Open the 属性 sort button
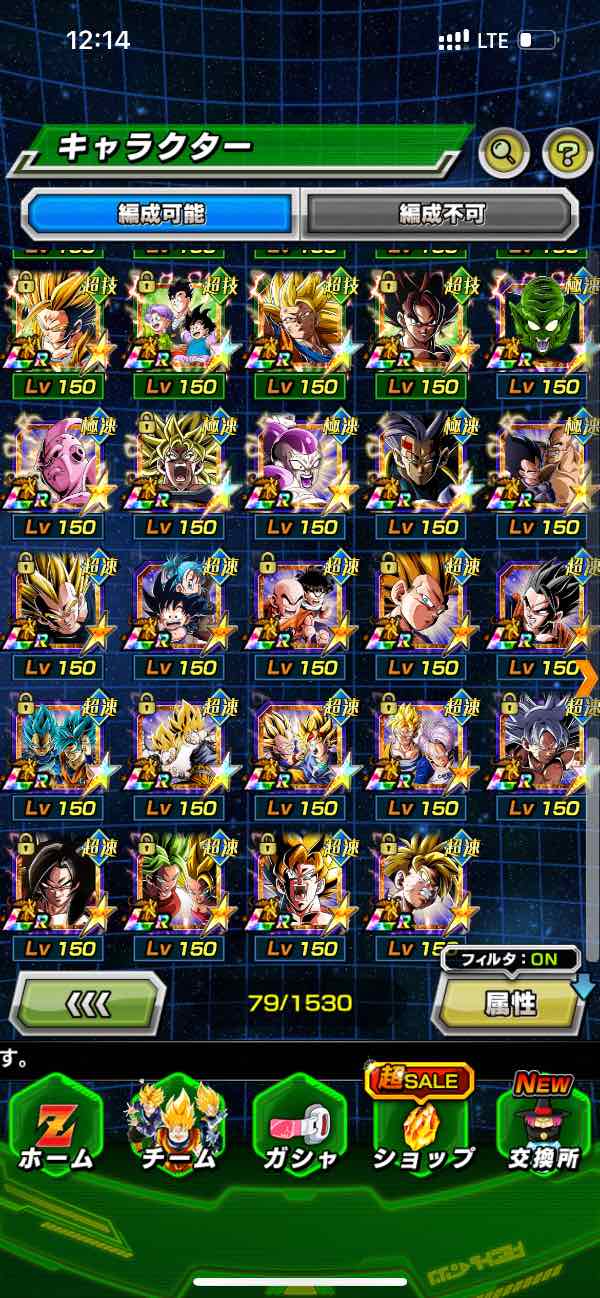 (x=510, y=1004)
